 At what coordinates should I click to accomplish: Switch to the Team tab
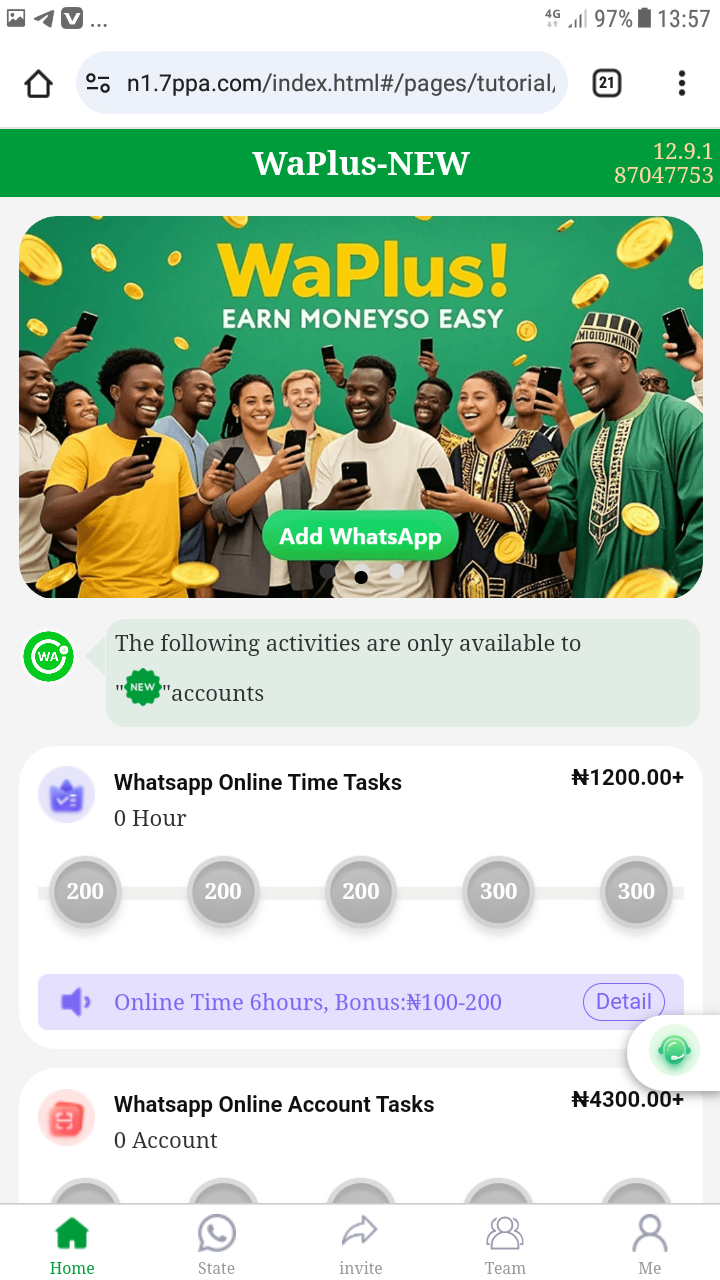[x=505, y=1245]
